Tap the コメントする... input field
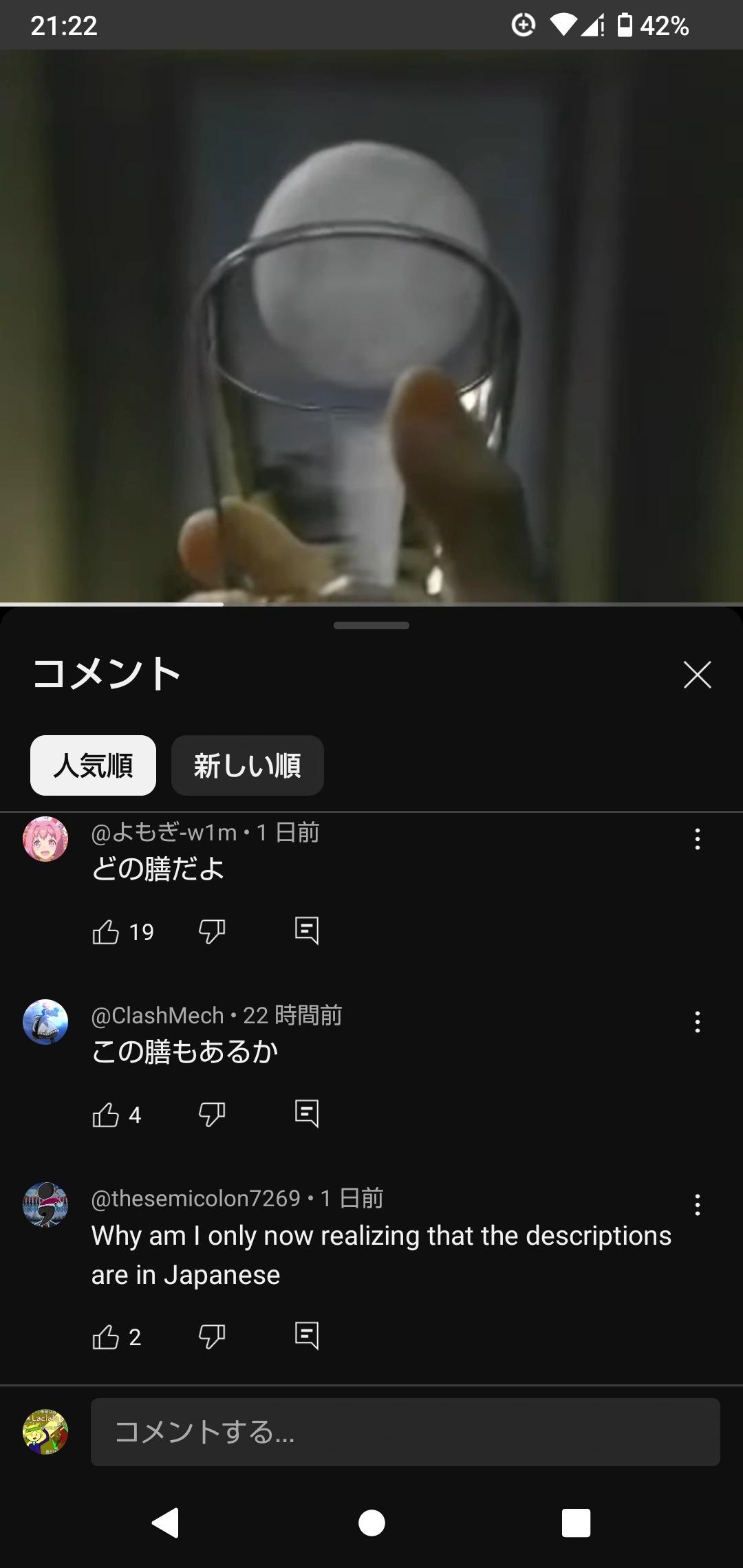The image size is (743, 1568). tap(405, 1432)
